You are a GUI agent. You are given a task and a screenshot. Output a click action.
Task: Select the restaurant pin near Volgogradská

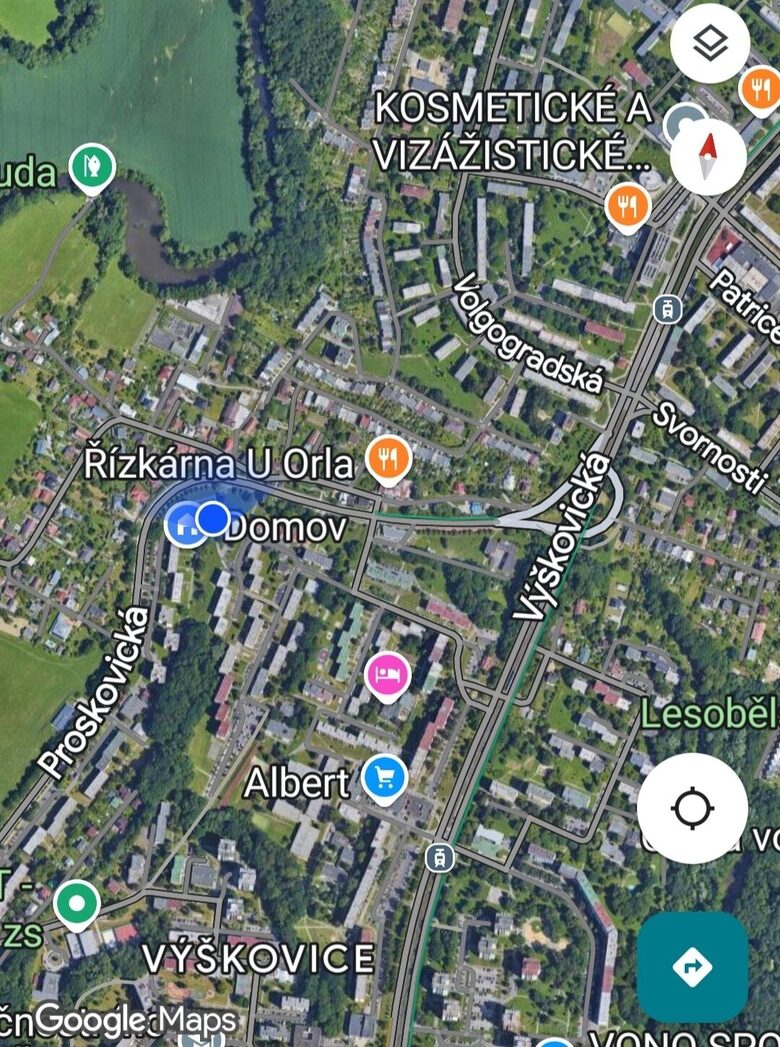[627, 207]
